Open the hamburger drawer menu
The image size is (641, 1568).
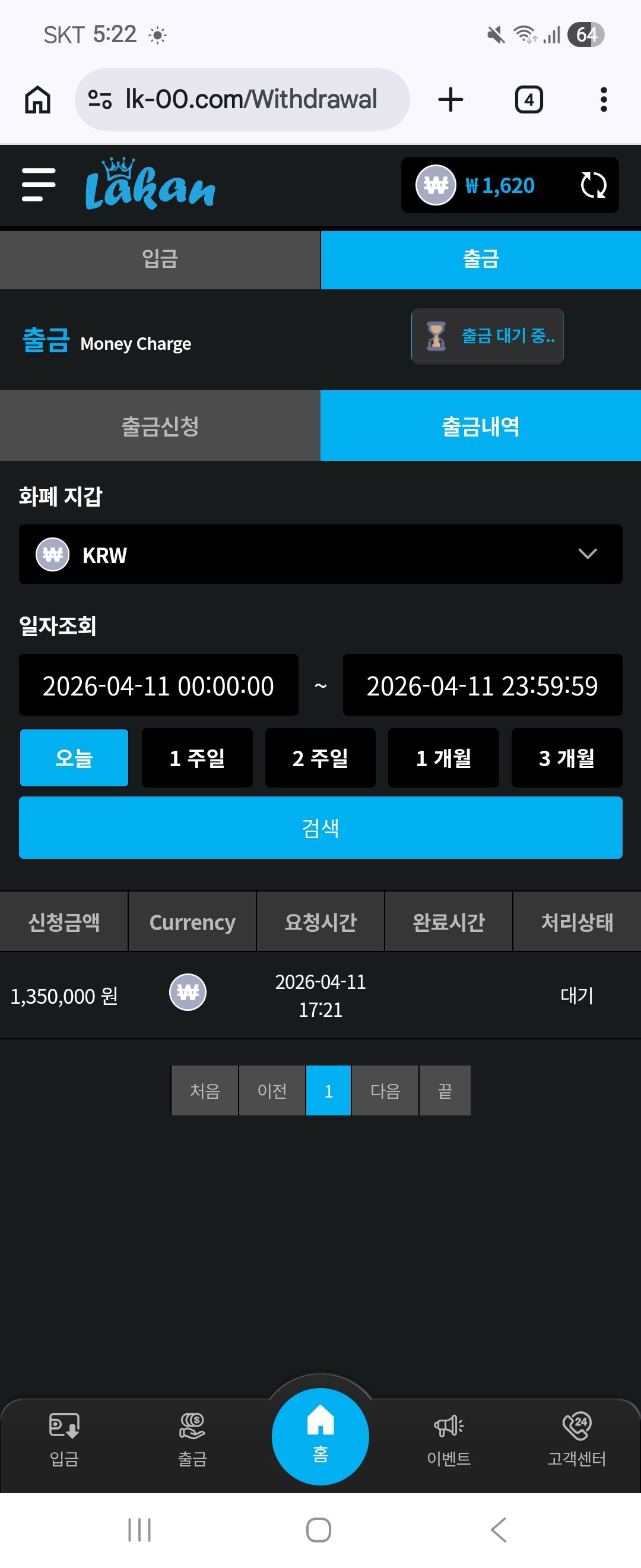pyautogui.click(x=39, y=185)
